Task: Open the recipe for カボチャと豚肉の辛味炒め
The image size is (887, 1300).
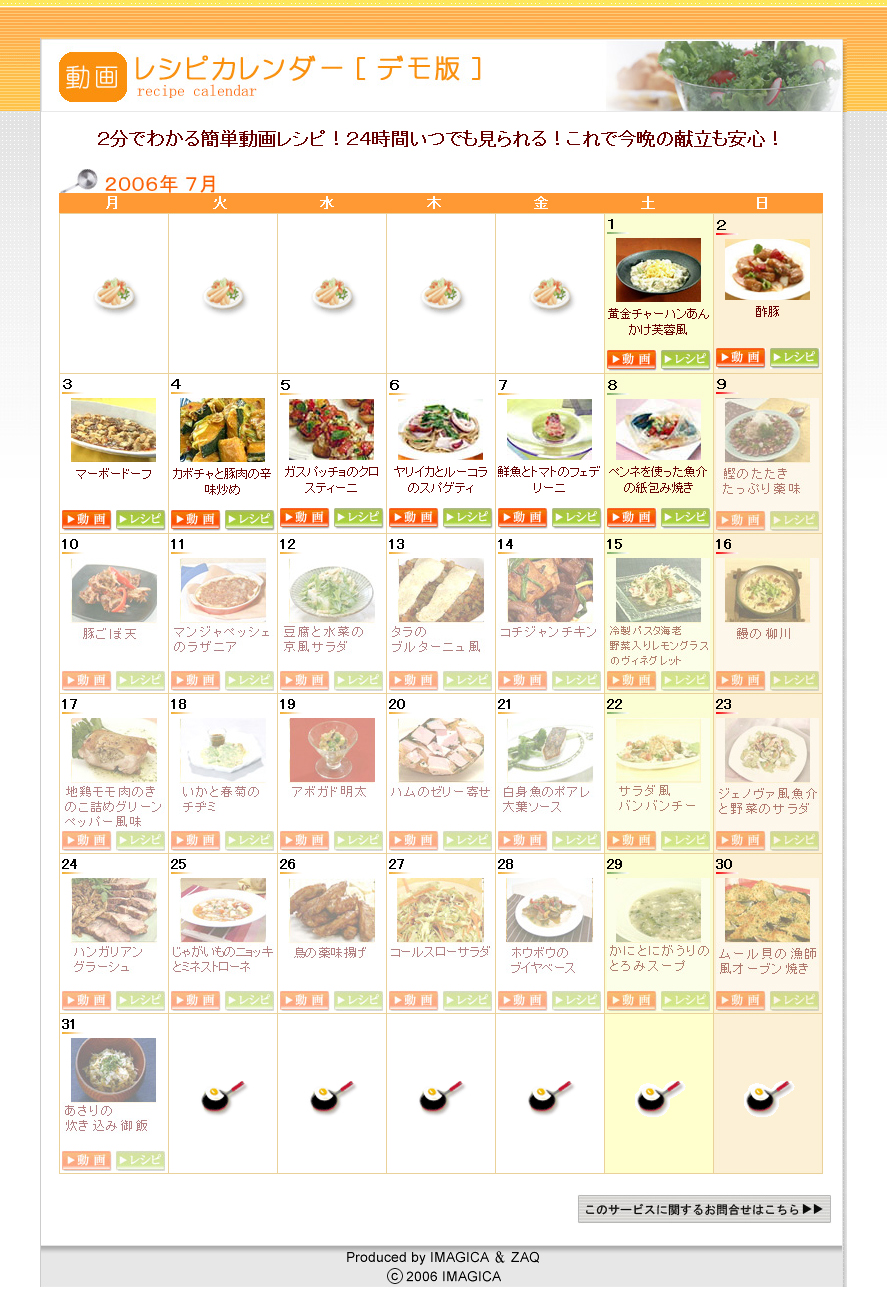Action: (x=249, y=519)
